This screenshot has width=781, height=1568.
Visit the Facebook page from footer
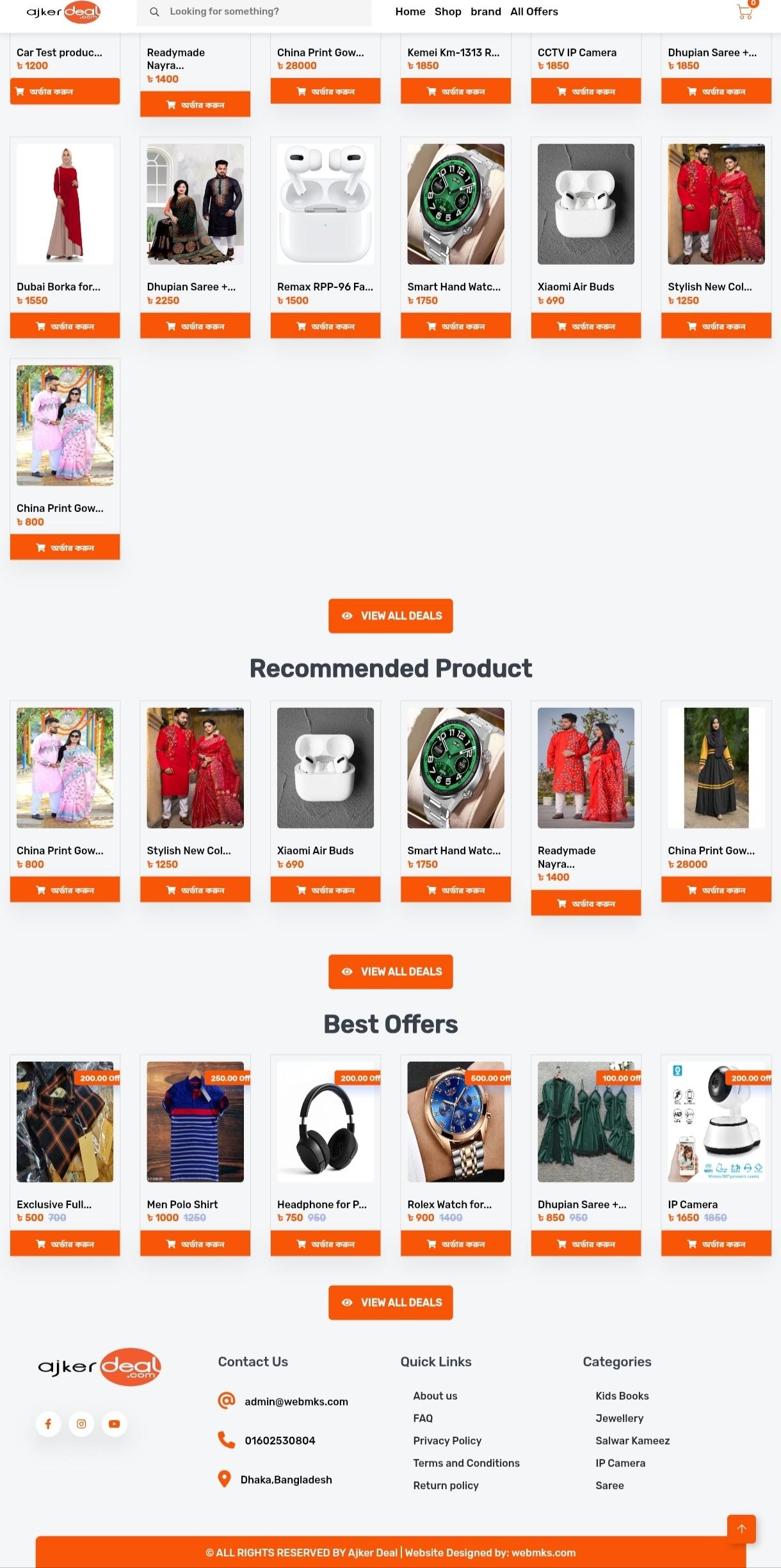point(48,1424)
